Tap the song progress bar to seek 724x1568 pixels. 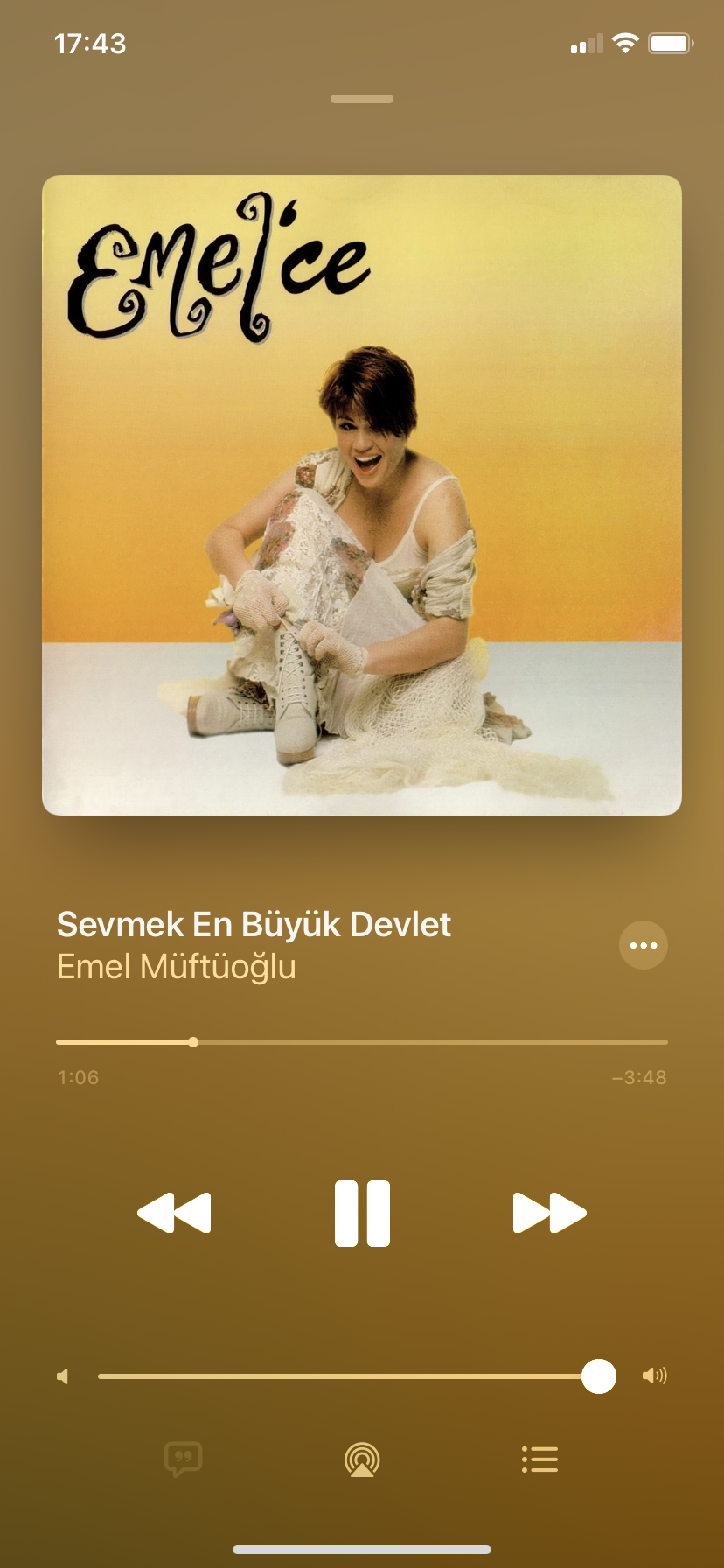click(x=362, y=1042)
